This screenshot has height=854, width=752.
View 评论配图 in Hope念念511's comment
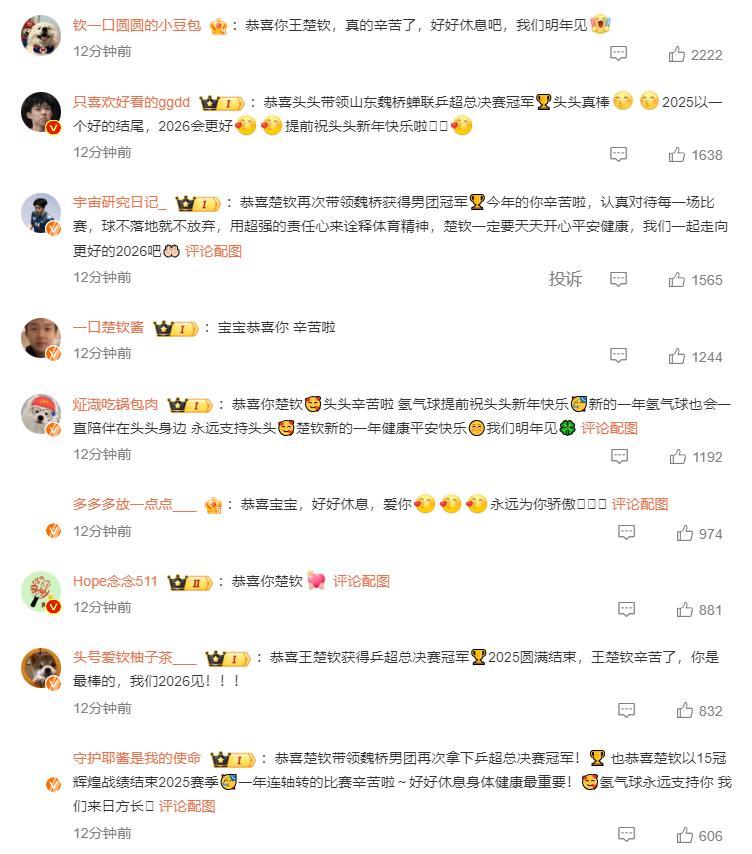[x=361, y=581]
